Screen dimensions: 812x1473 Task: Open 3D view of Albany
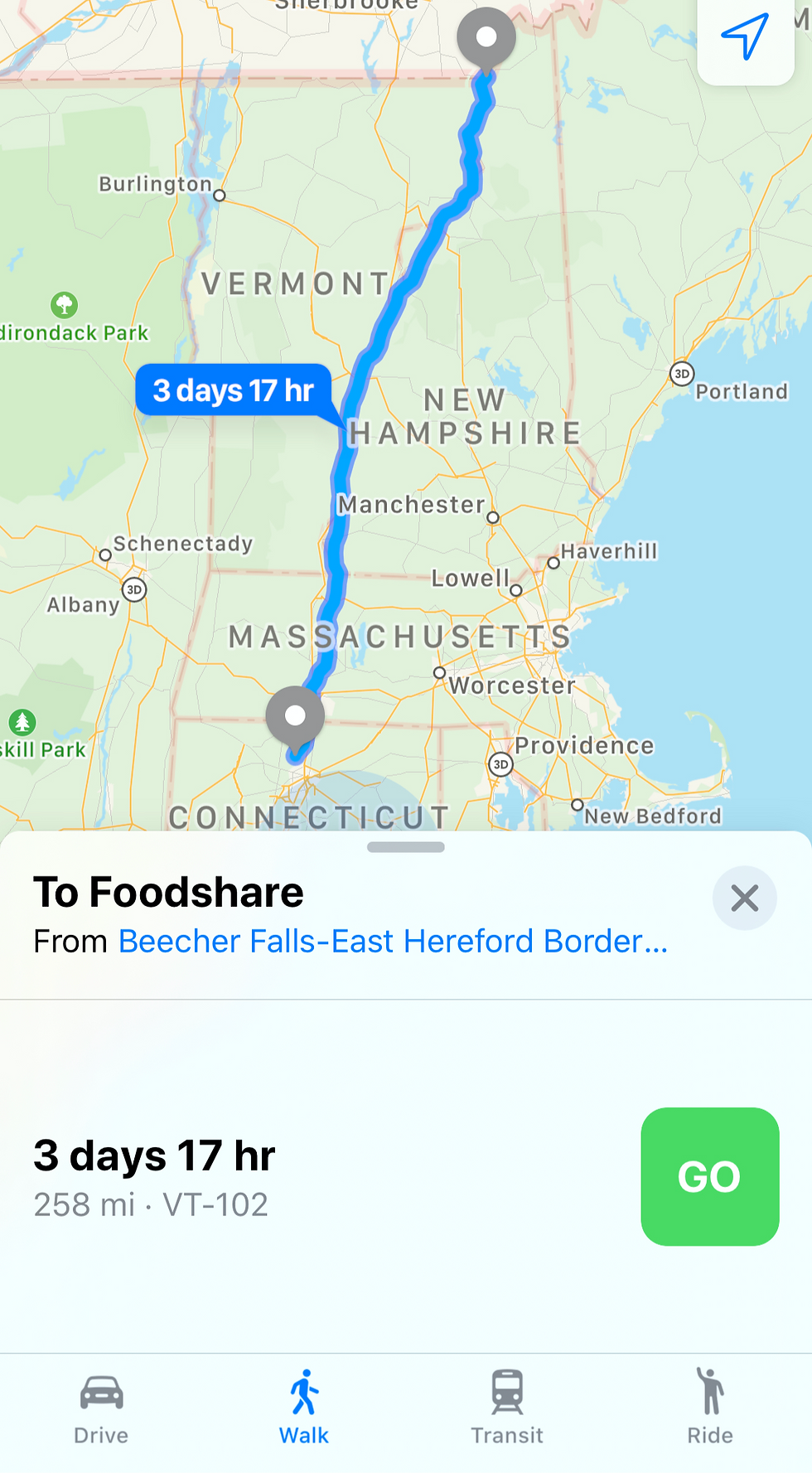click(133, 590)
